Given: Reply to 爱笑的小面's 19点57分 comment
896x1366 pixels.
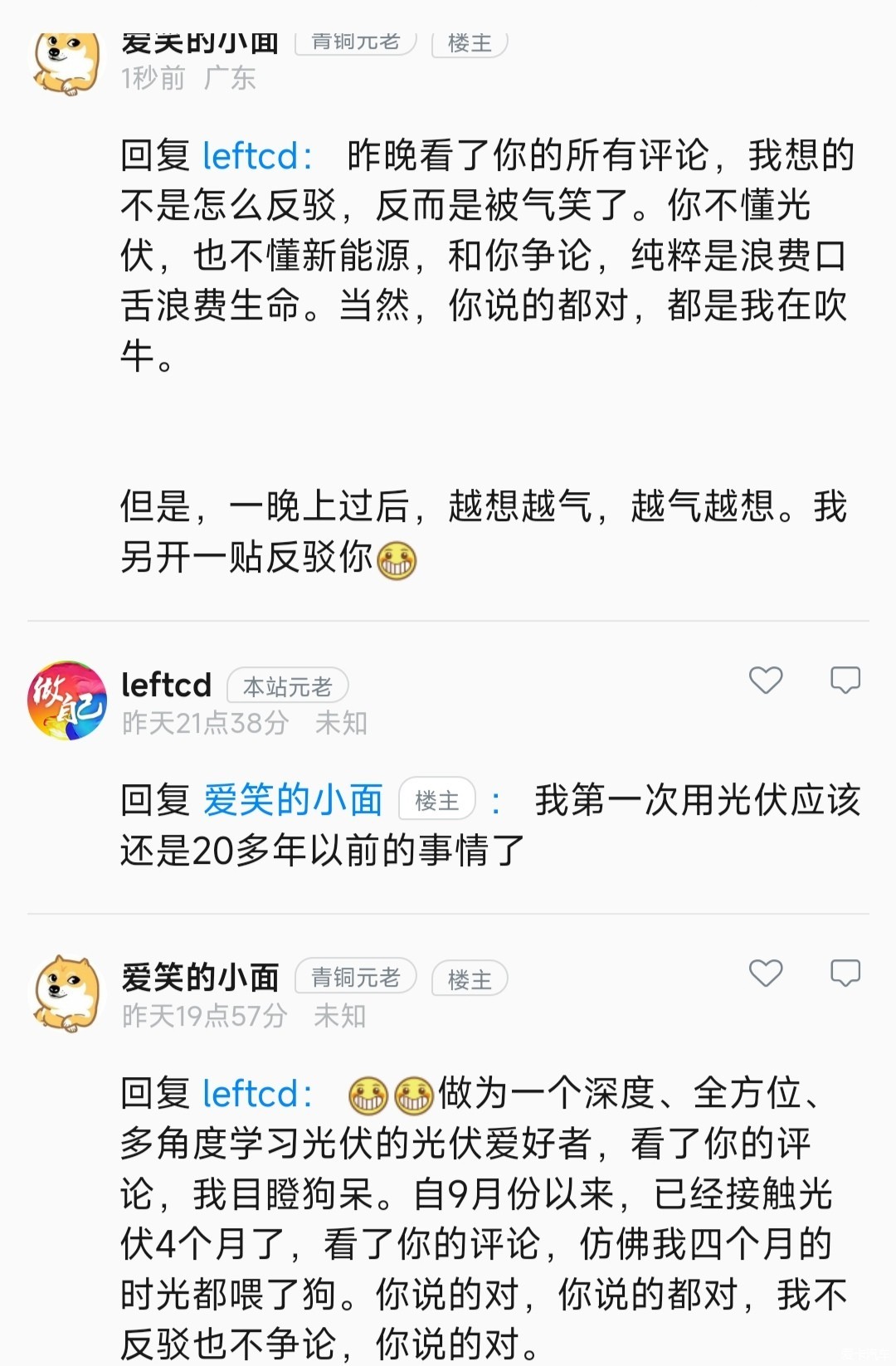Looking at the screenshot, I should 845,973.
